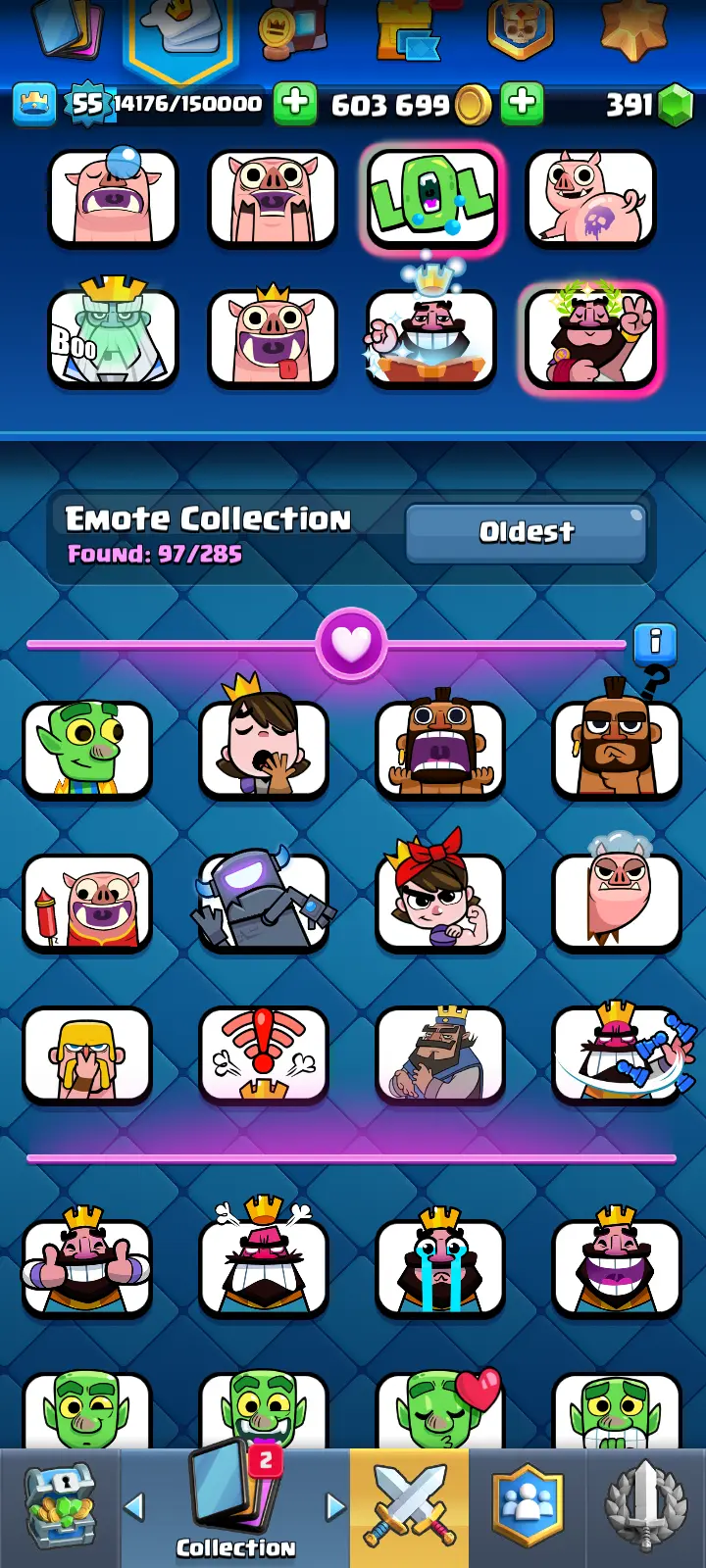This screenshot has width=706, height=1568.
Task: Select the LOL slime emote in deck
Action: 431,197
